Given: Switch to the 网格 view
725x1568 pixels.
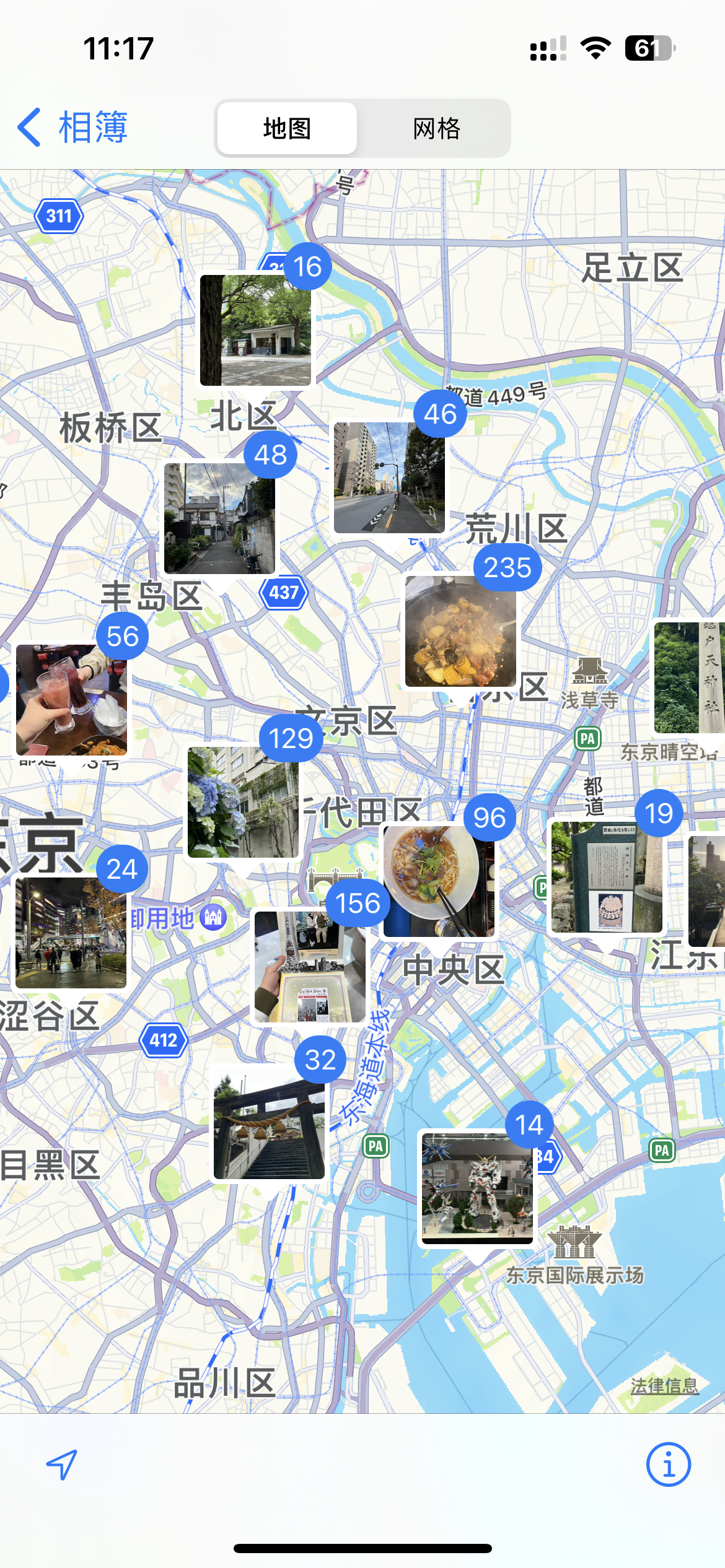Looking at the screenshot, I should pos(436,128).
